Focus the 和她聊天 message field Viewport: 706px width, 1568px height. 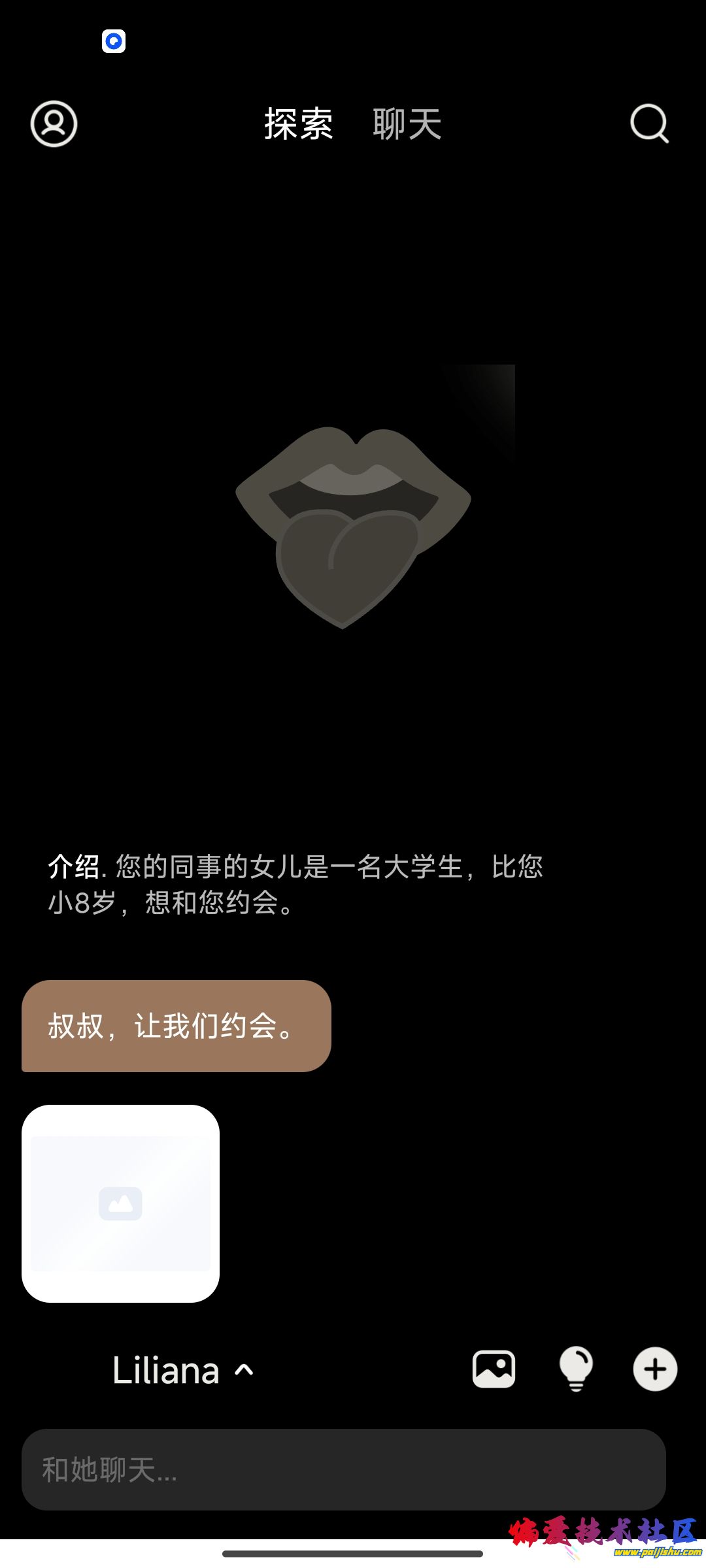[x=343, y=1469]
